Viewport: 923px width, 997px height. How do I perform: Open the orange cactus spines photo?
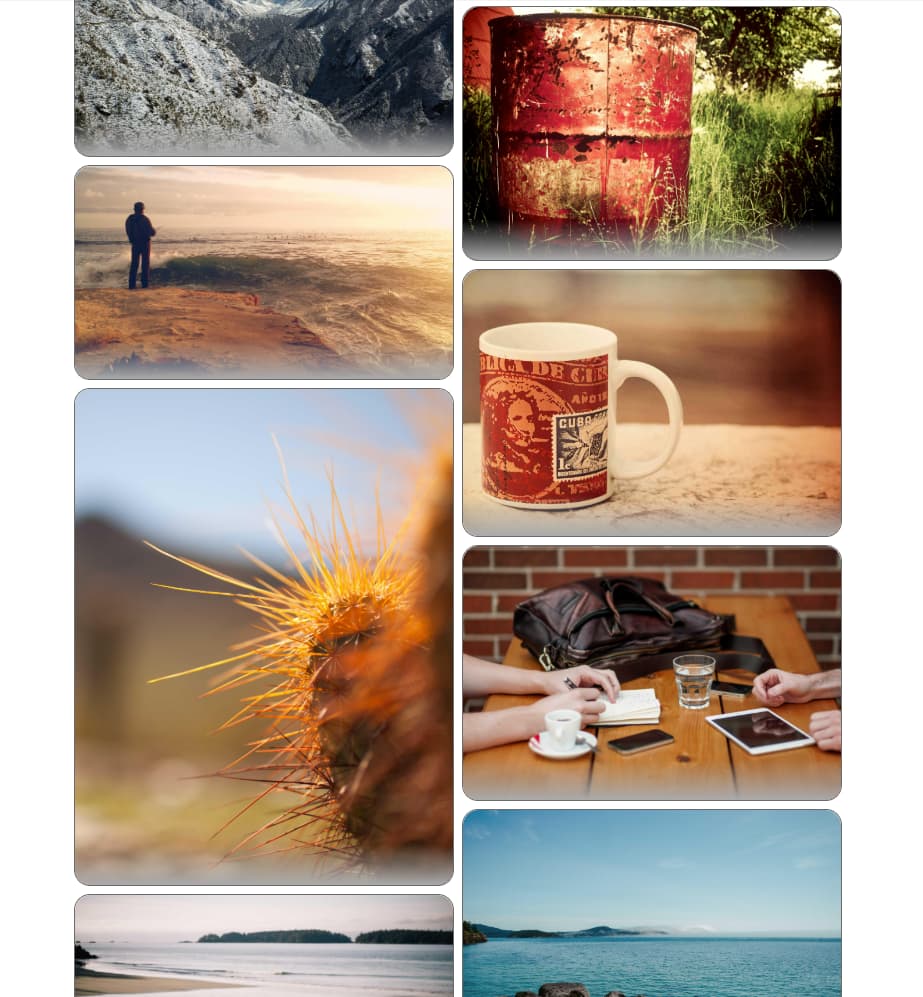pos(263,636)
